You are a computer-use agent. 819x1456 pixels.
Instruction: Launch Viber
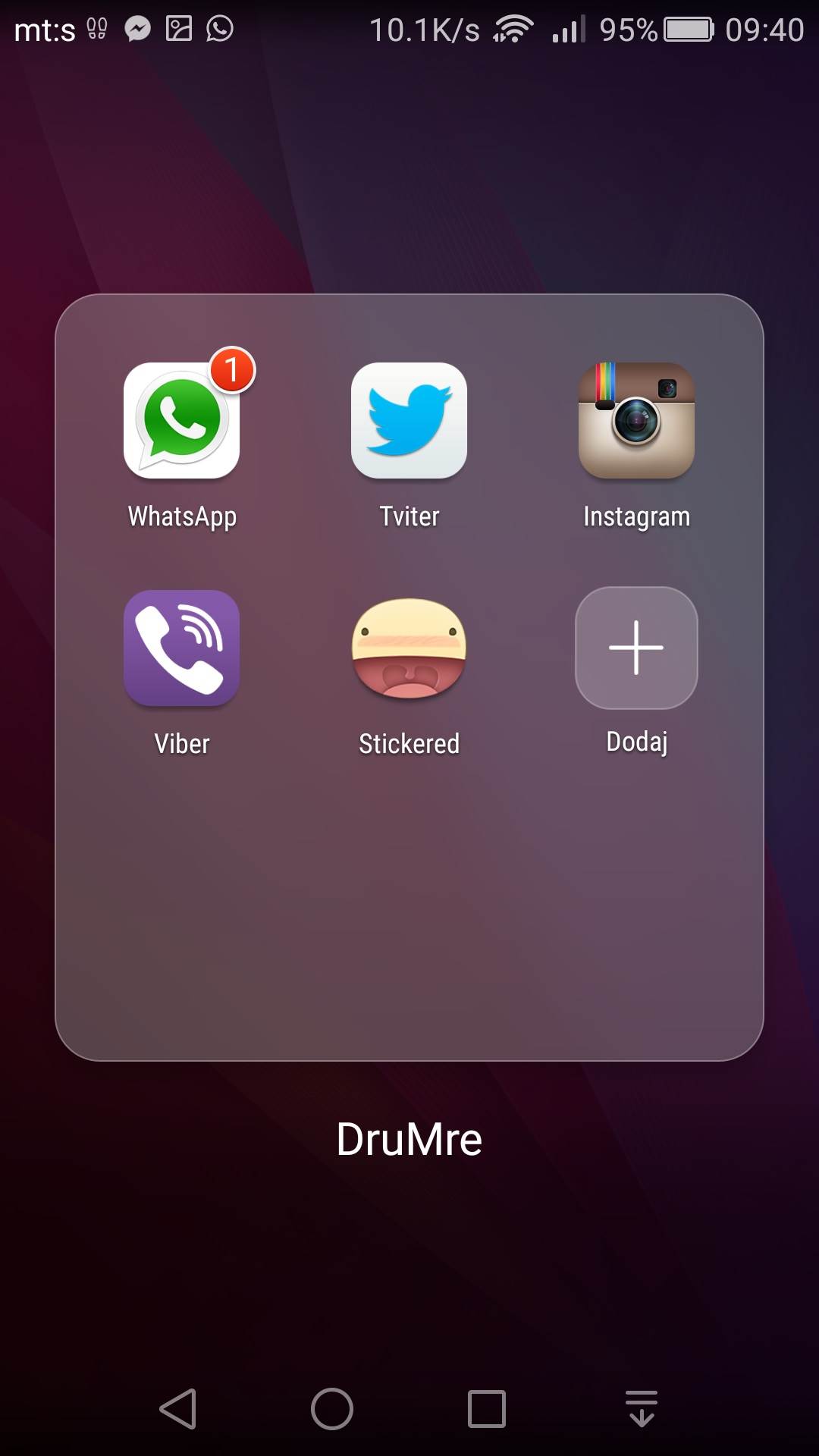(182, 648)
